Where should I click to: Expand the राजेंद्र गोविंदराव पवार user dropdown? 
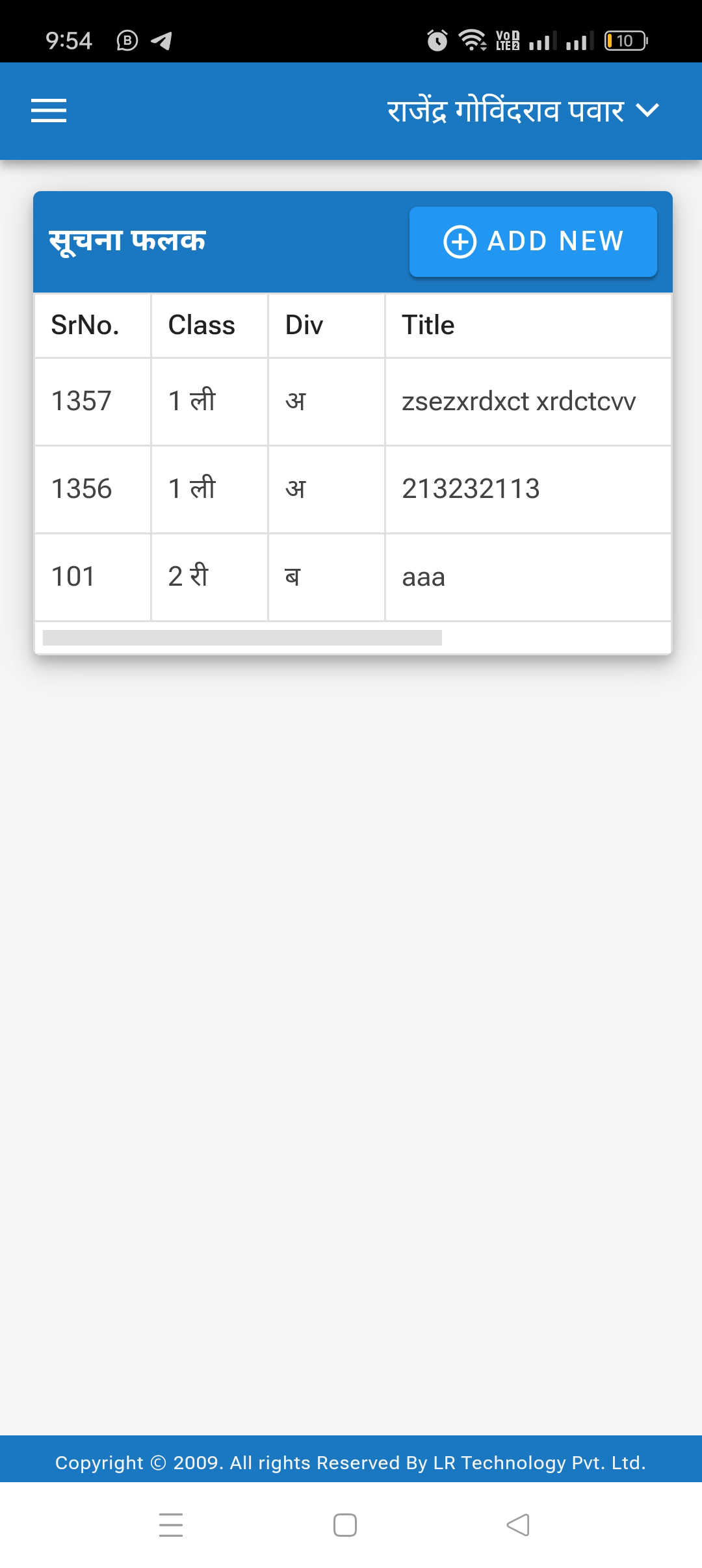pyautogui.click(x=523, y=111)
